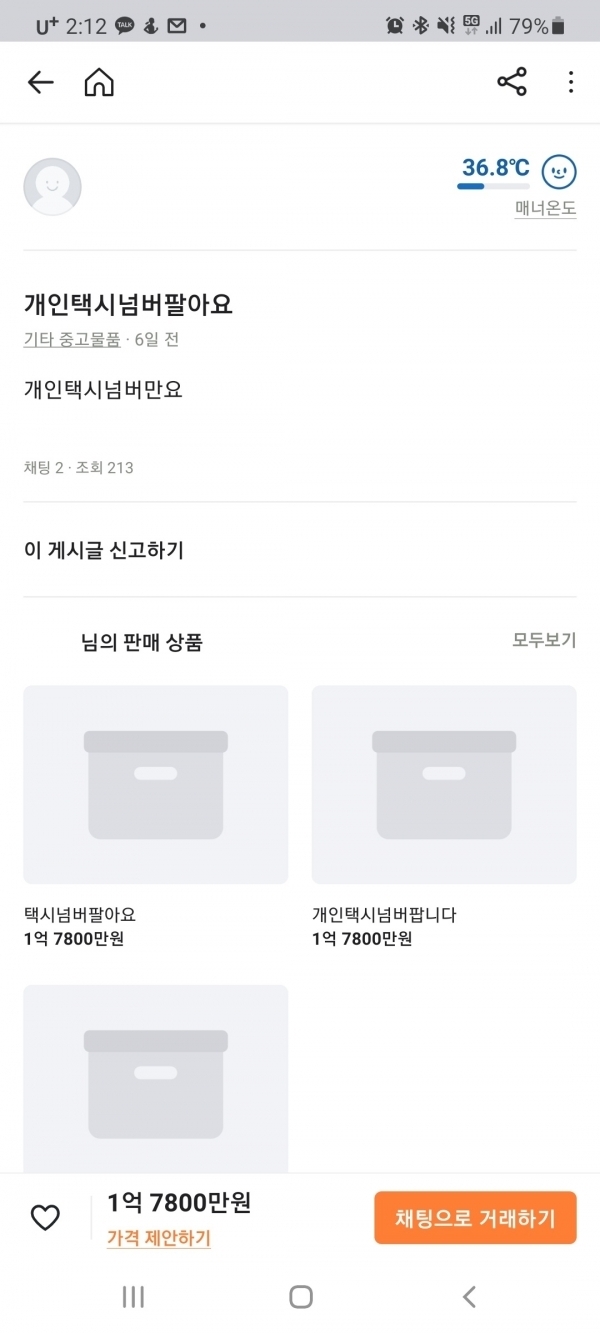600x1333 pixels.
Task: Tap 가격 제안하기 link
Action: (x=159, y=1238)
